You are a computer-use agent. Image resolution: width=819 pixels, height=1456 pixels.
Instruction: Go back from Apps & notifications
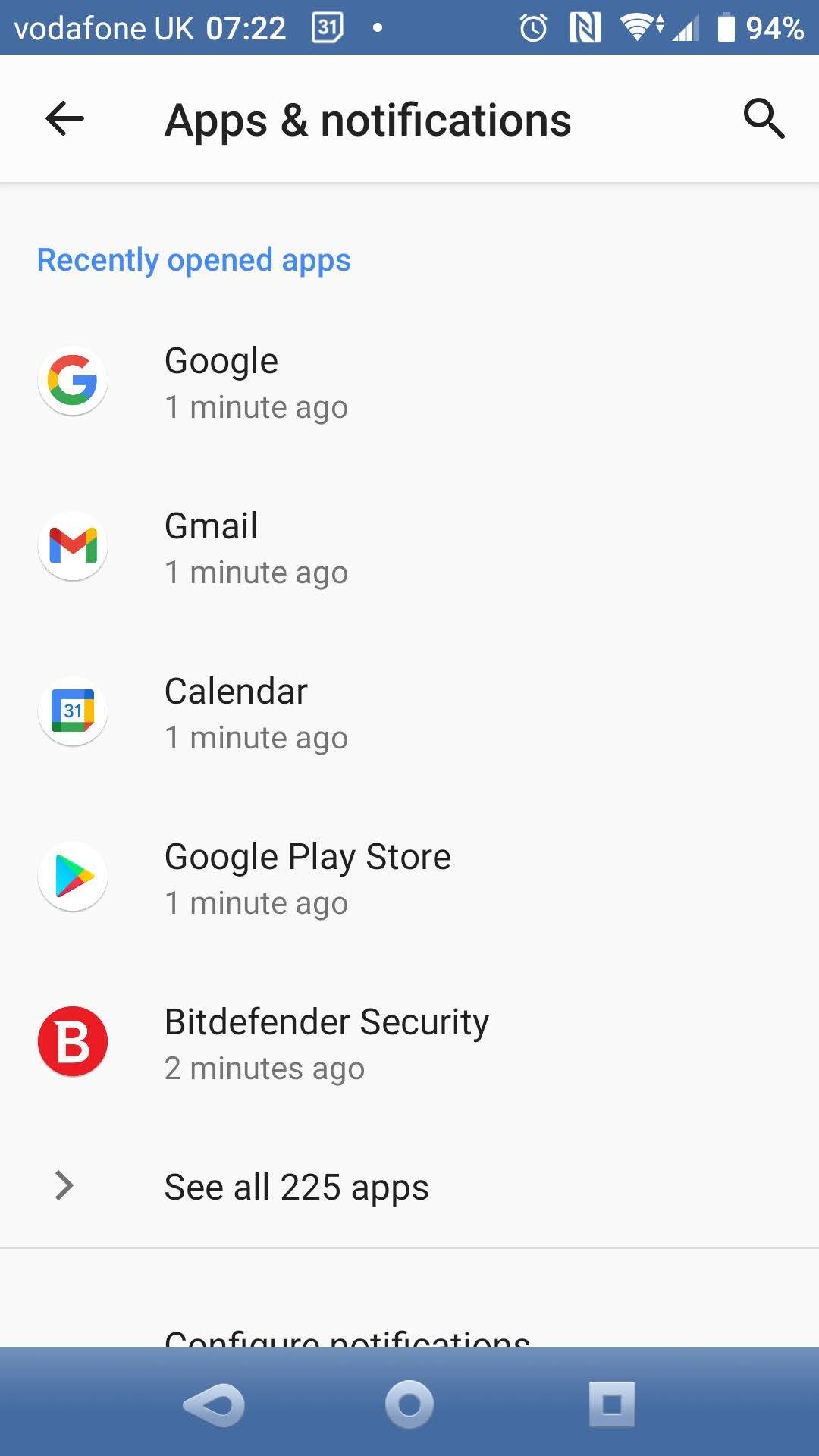pos(64,119)
